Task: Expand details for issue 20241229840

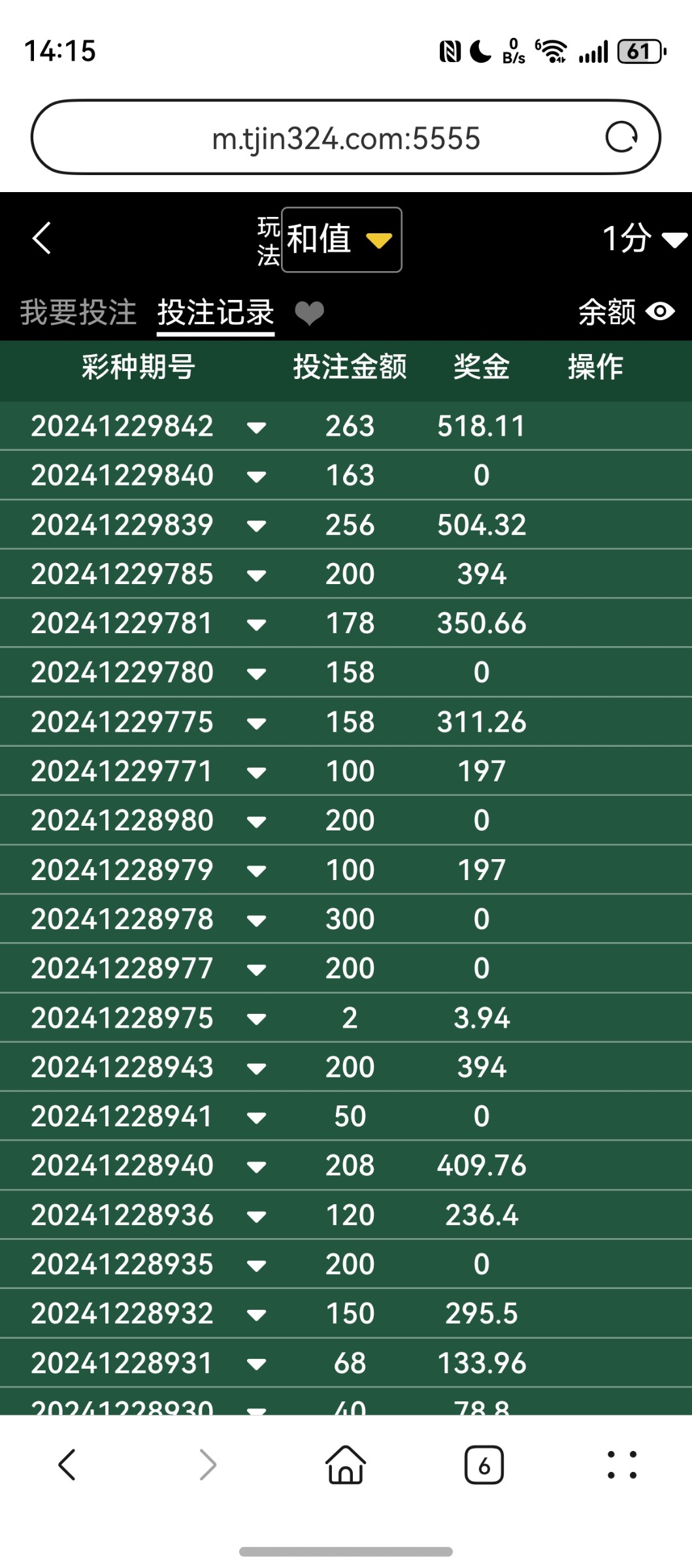Action: coord(256,477)
